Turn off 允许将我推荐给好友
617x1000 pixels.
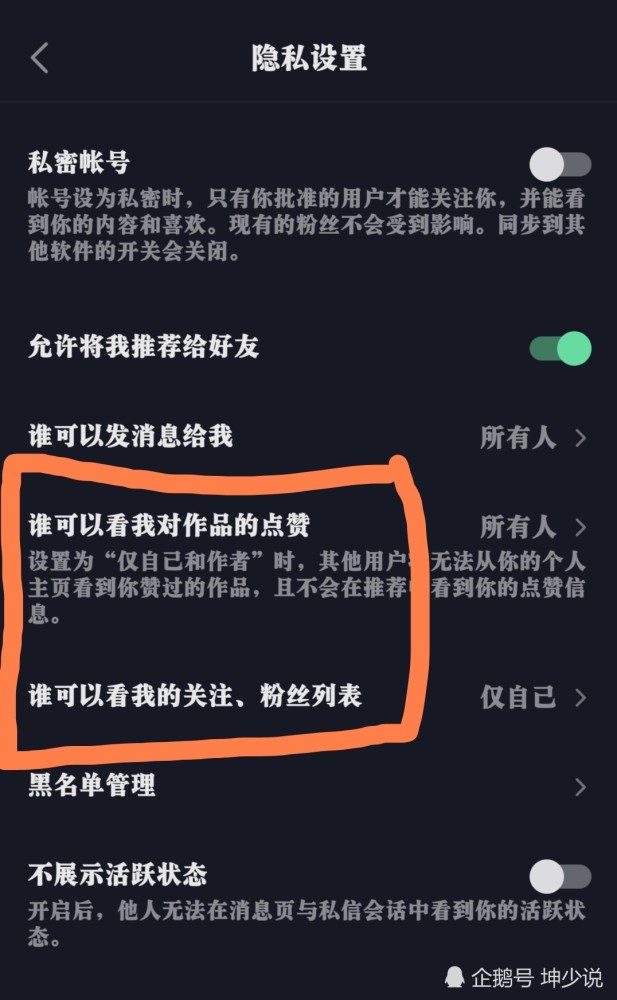pos(560,348)
